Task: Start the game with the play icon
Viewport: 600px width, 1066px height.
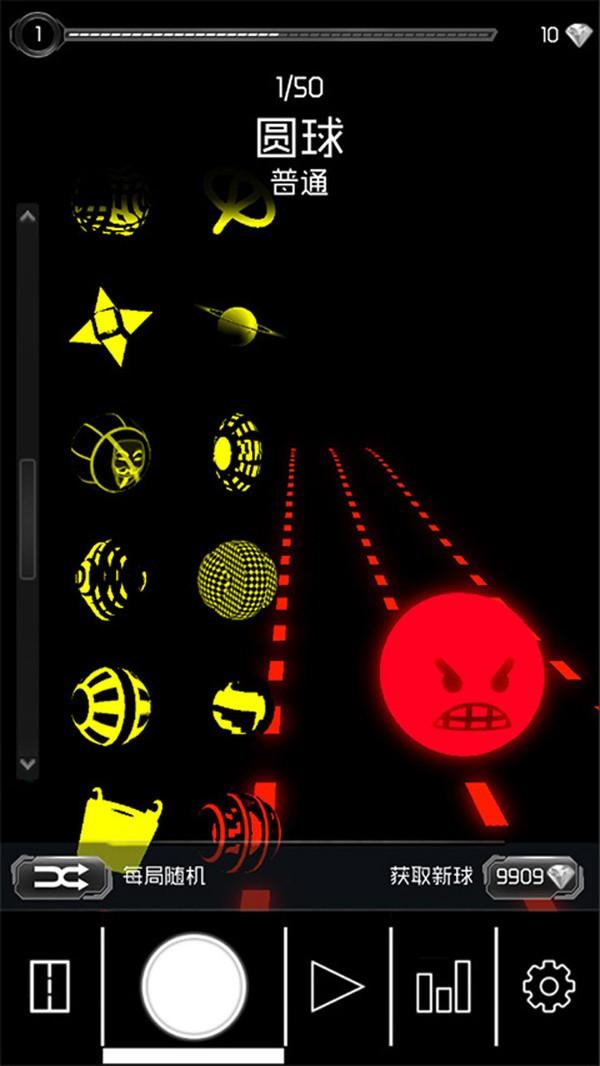Action: pos(337,986)
